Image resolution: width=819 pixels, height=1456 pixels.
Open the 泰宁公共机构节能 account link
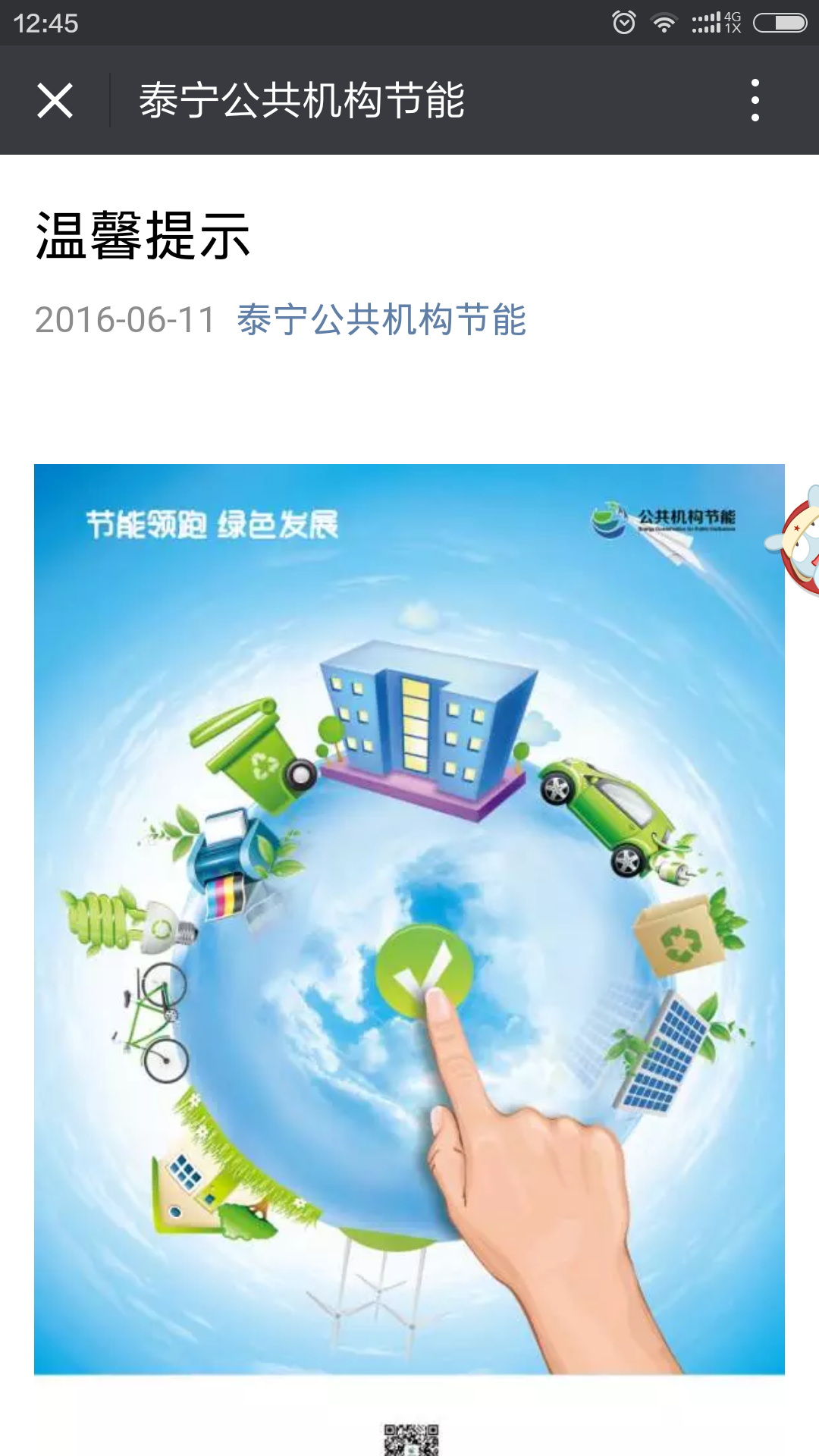coord(381,319)
